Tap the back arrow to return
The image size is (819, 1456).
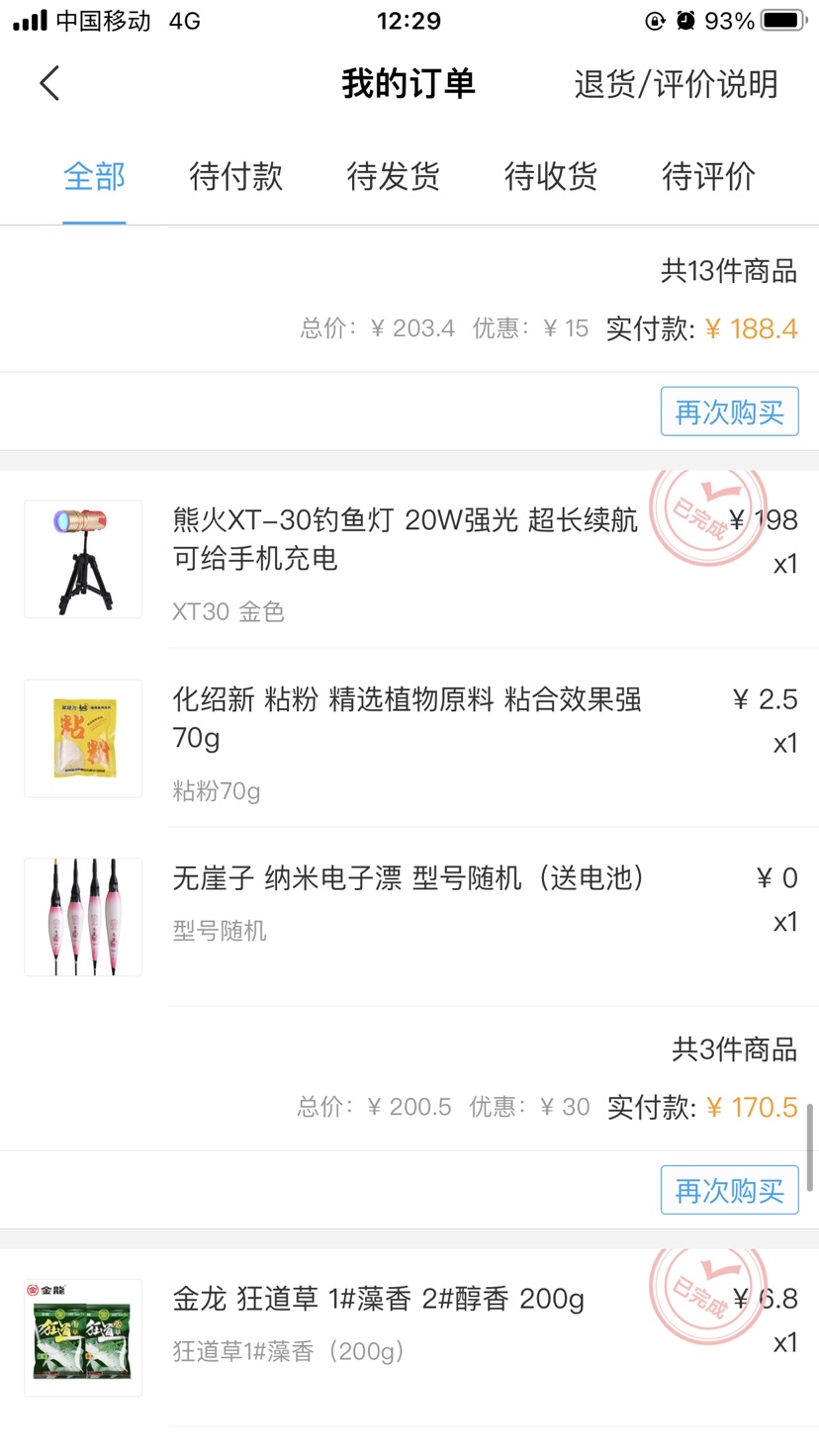(x=49, y=83)
